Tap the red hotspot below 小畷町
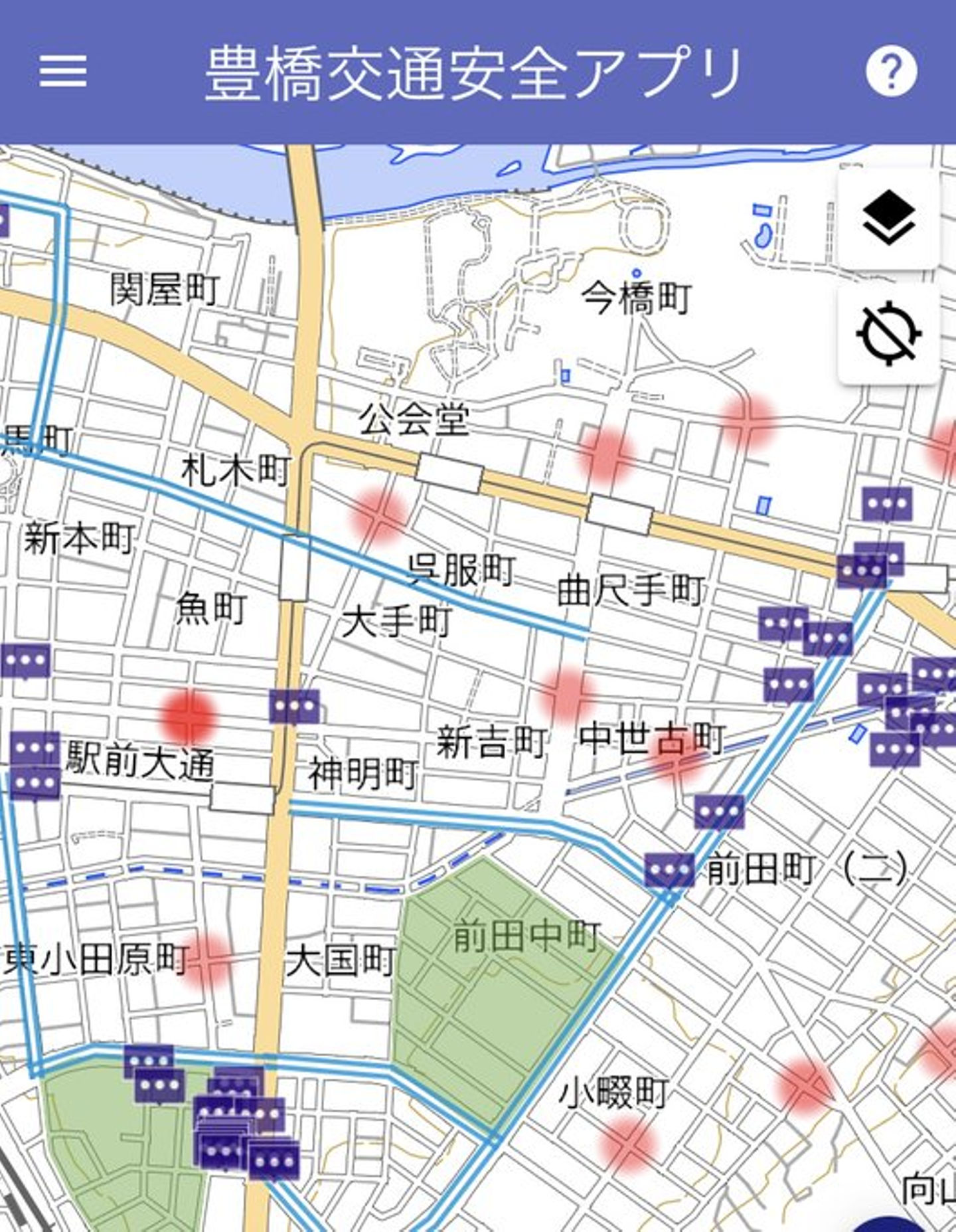This screenshot has width=956, height=1232. tap(628, 1144)
